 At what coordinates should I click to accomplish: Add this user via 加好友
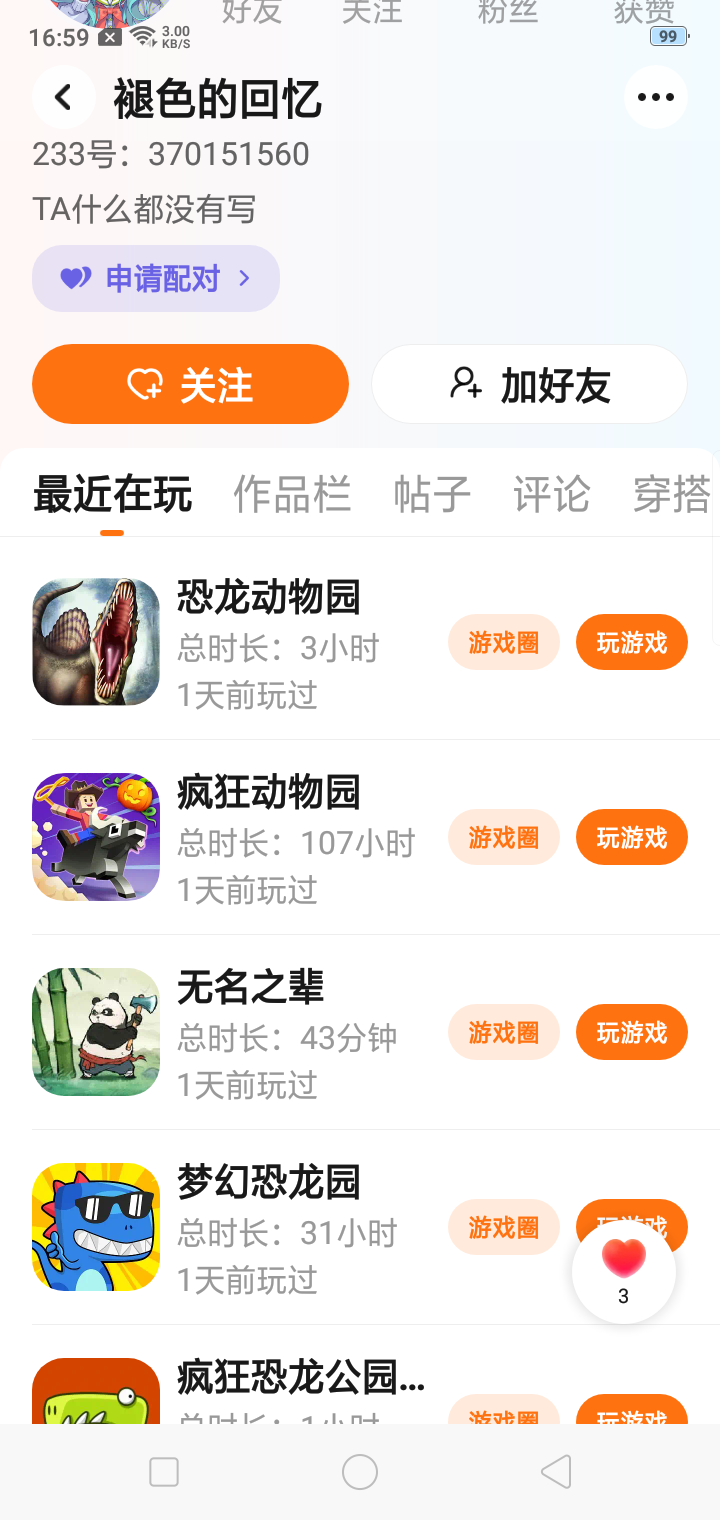point(529,385)
